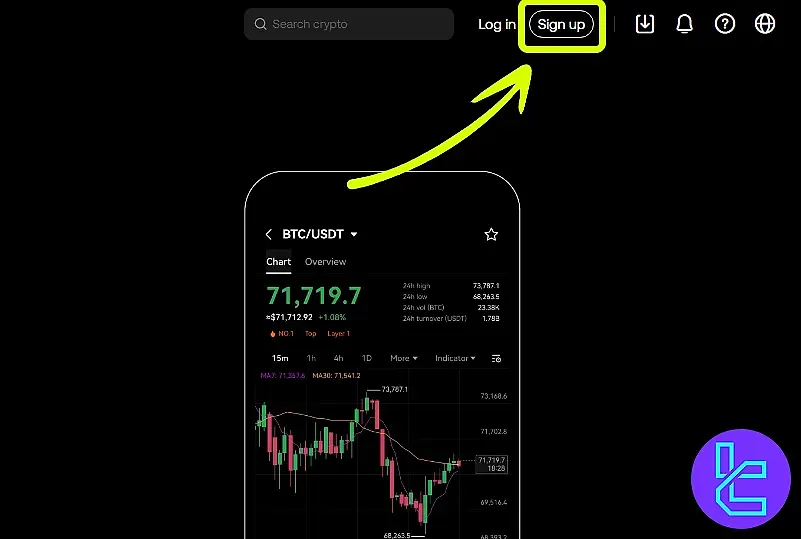Open the Sign up button
Screen dimensions: 801x539
[x=561, y=24]
